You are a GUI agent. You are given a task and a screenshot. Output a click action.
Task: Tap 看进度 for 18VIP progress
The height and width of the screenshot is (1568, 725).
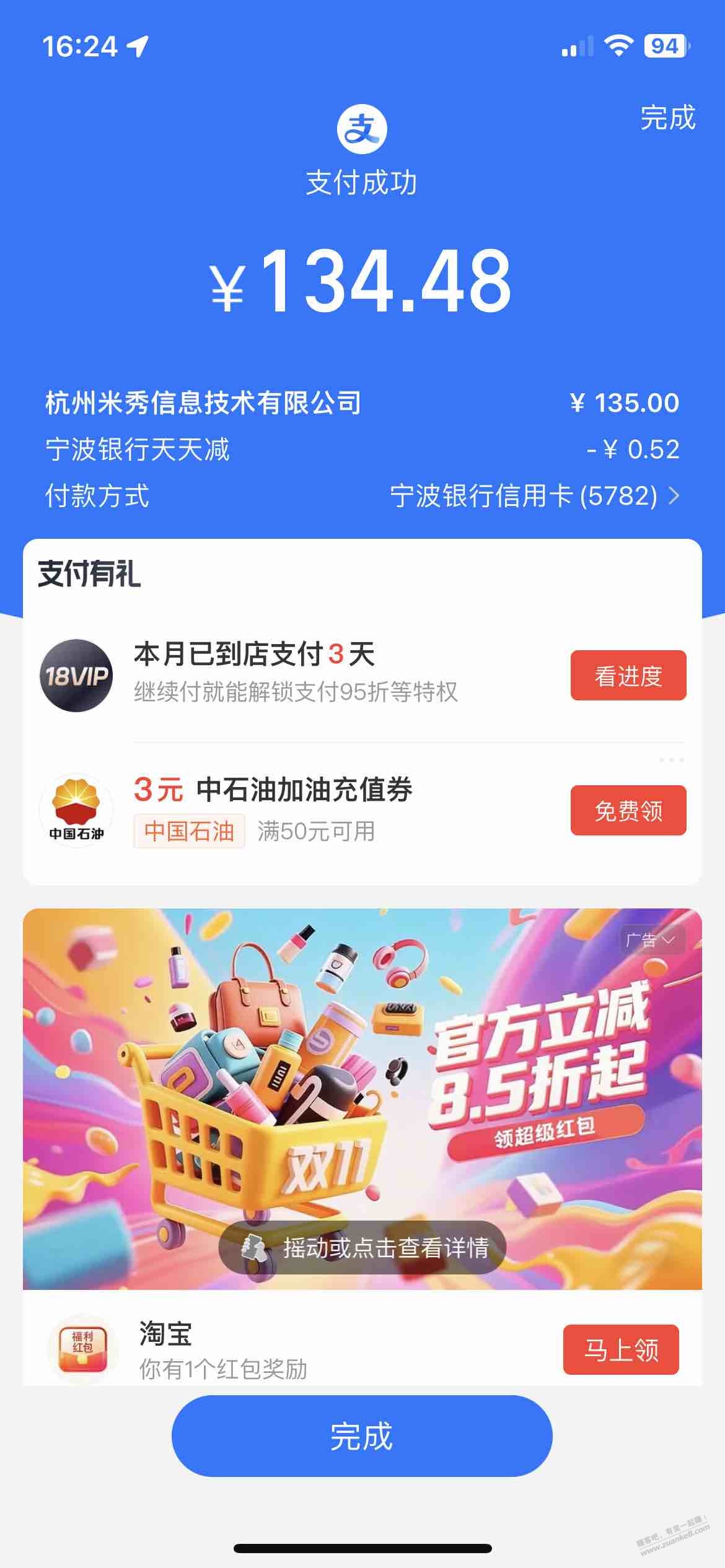click(x=628, y=676)
